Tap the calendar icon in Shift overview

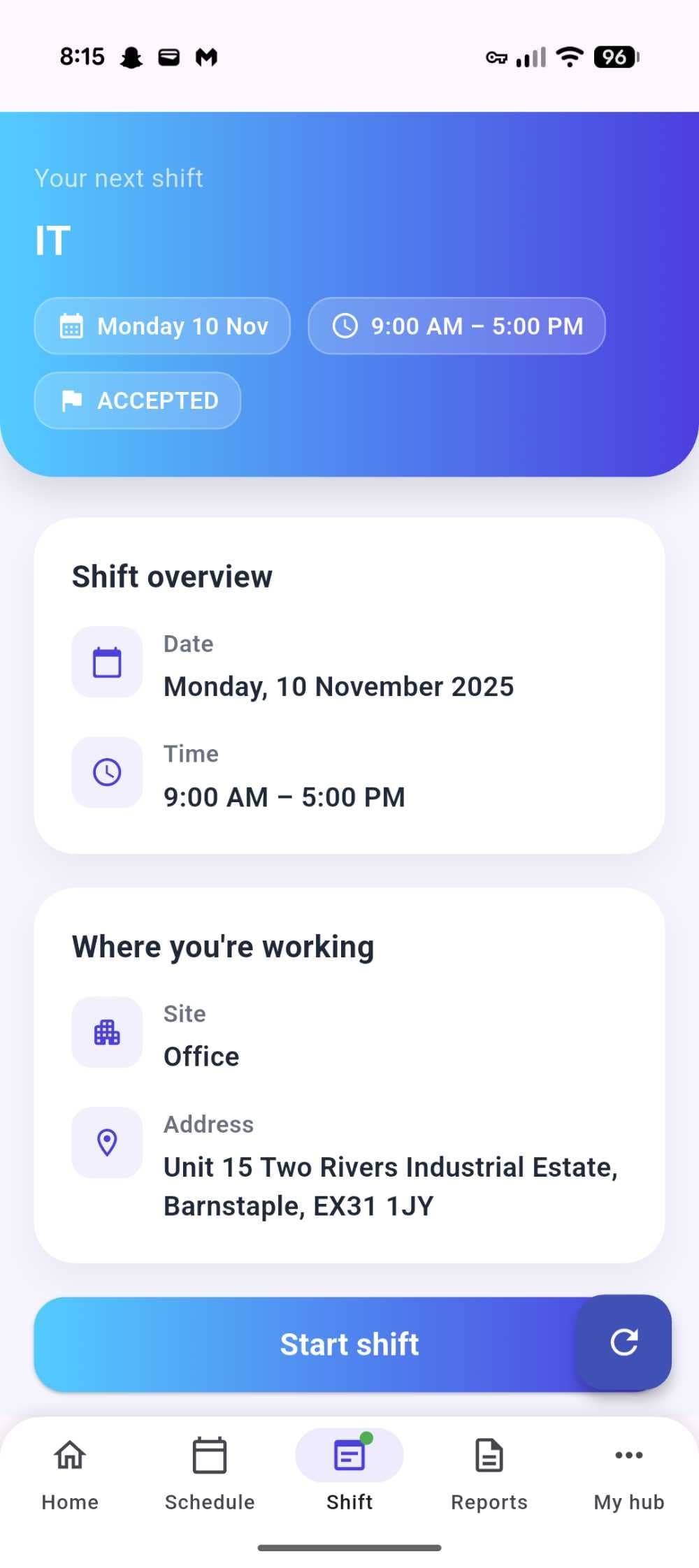pos(106,661)
